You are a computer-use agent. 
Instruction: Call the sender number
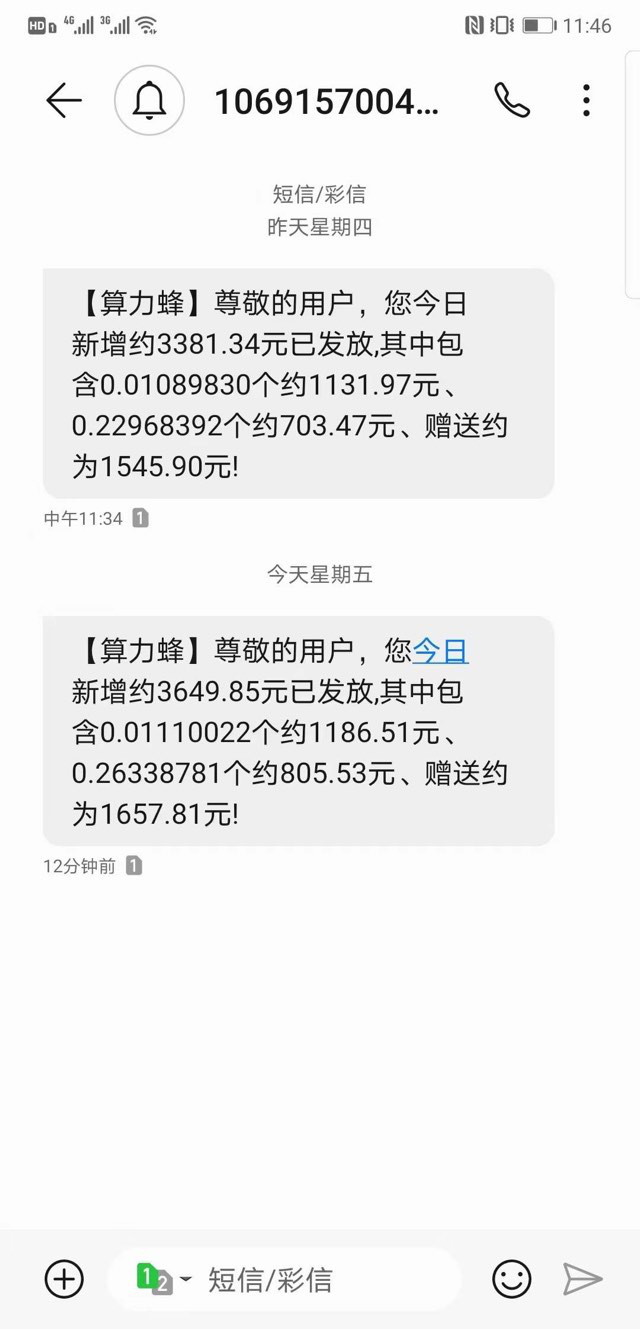(x=512, y=101)
